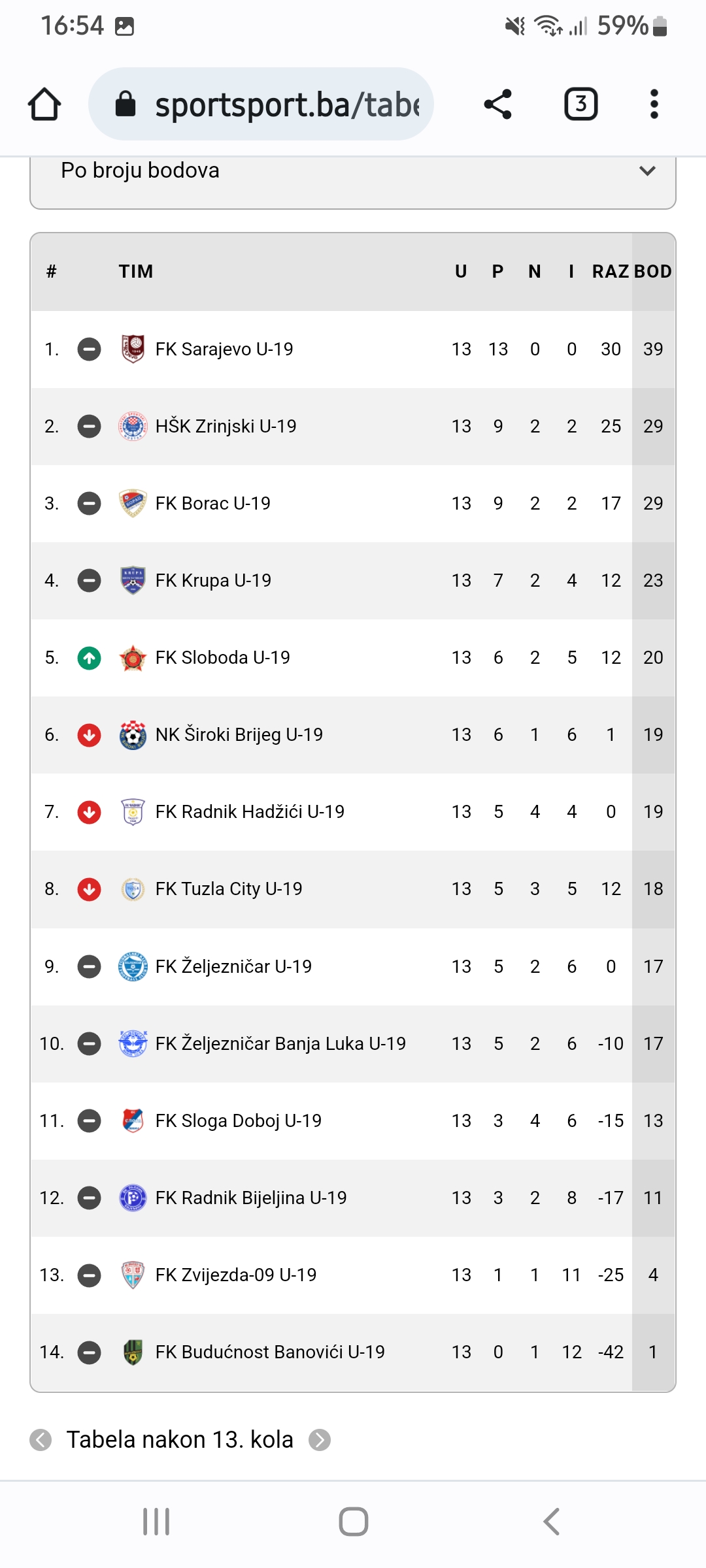Tap the system back button
Screen dimensions: 706x1568
[x=551, y=1522]
